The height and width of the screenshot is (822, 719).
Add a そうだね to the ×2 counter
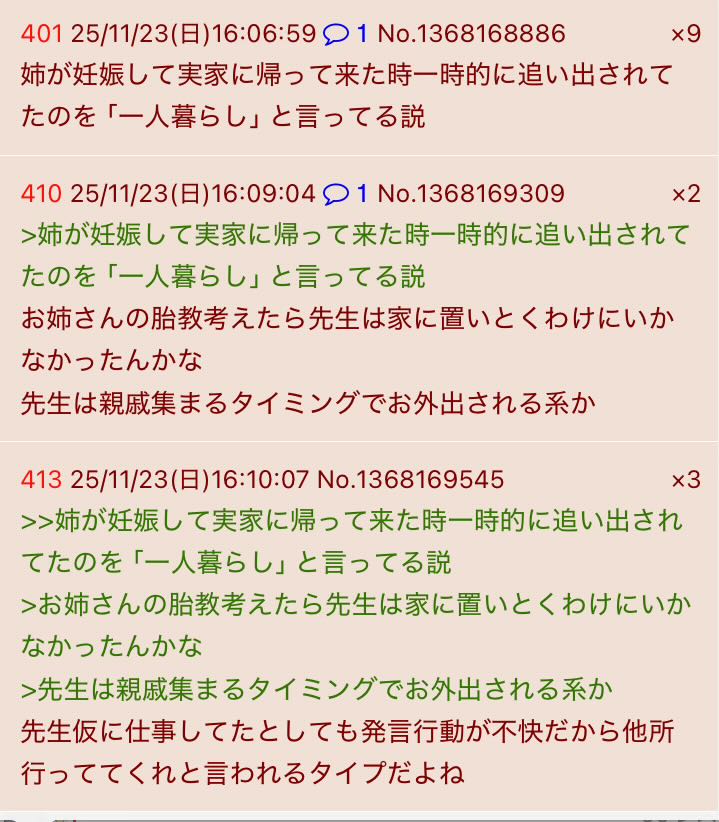pyautogui.click(x=686, y=194)
